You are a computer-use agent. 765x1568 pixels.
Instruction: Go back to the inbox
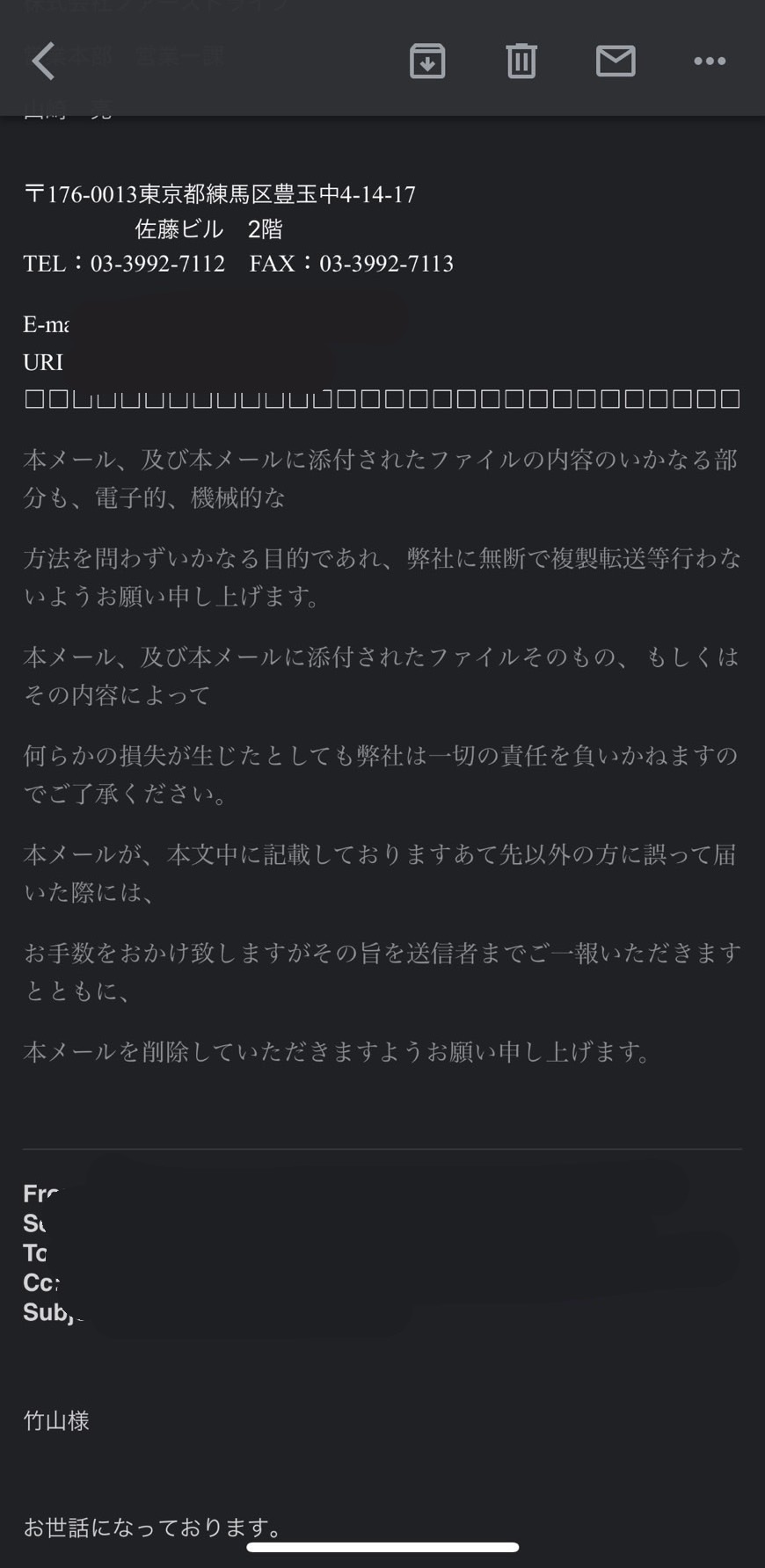tap(43, 62)
